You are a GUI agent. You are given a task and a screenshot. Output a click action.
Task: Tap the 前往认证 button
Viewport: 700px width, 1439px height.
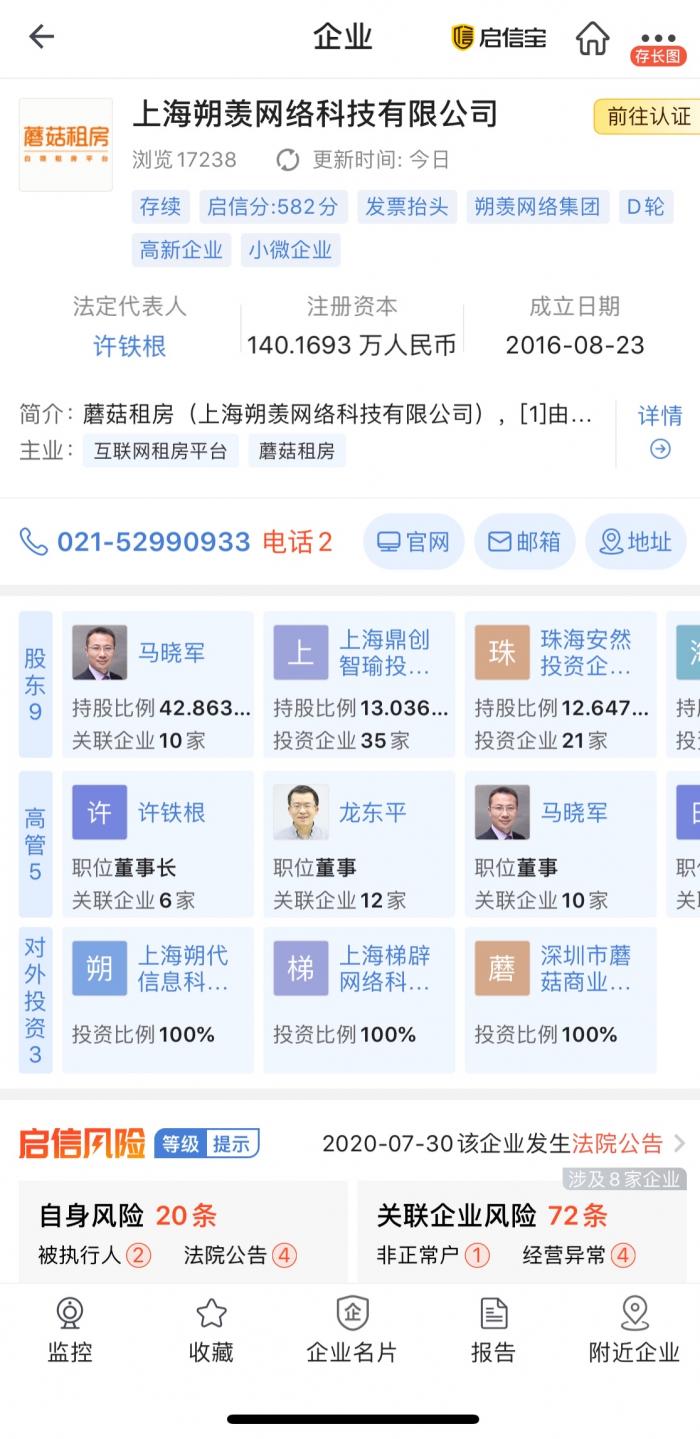pos(648,117)
